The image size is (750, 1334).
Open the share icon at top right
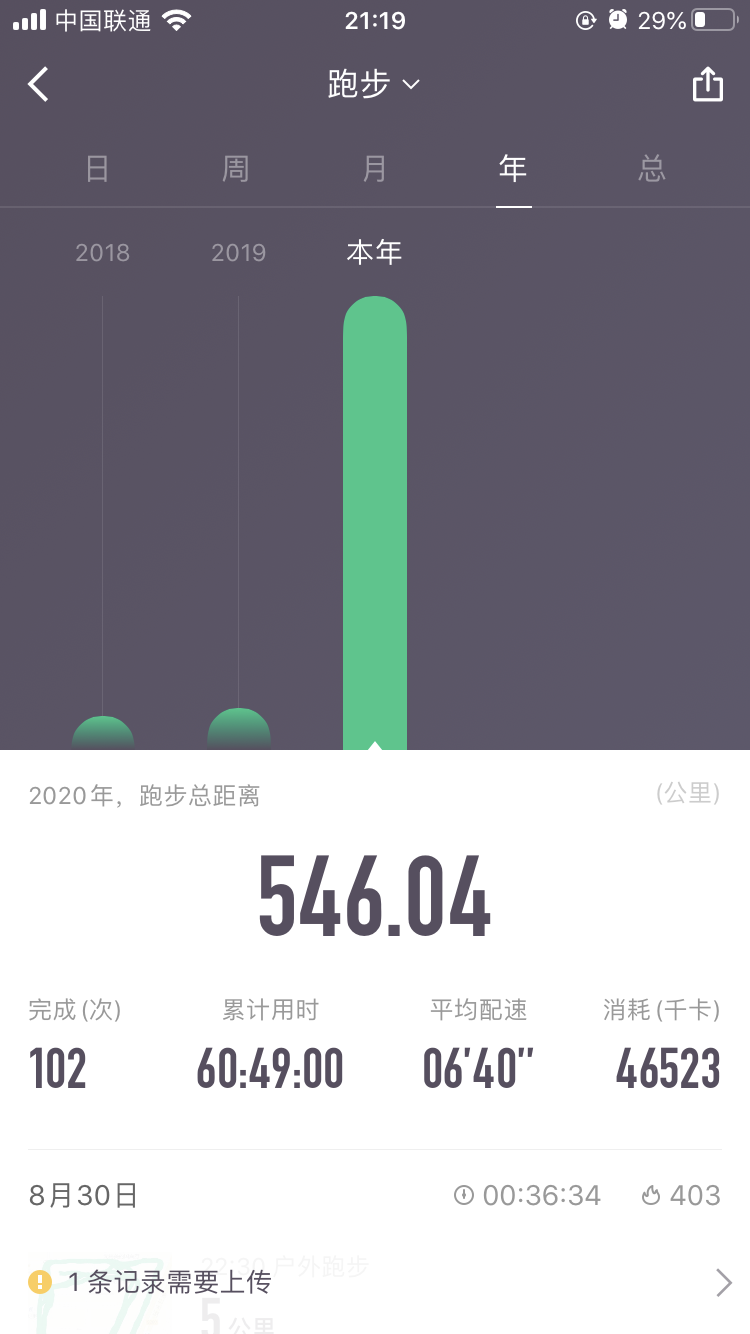708,85
